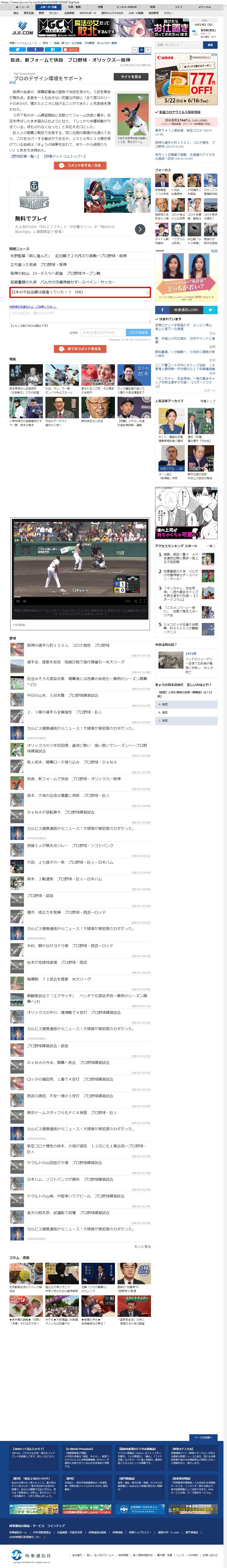The width and height of the screenshot is (227, 1568).
Task: Tap the コメントを送信 button
Action: point(138,332)
